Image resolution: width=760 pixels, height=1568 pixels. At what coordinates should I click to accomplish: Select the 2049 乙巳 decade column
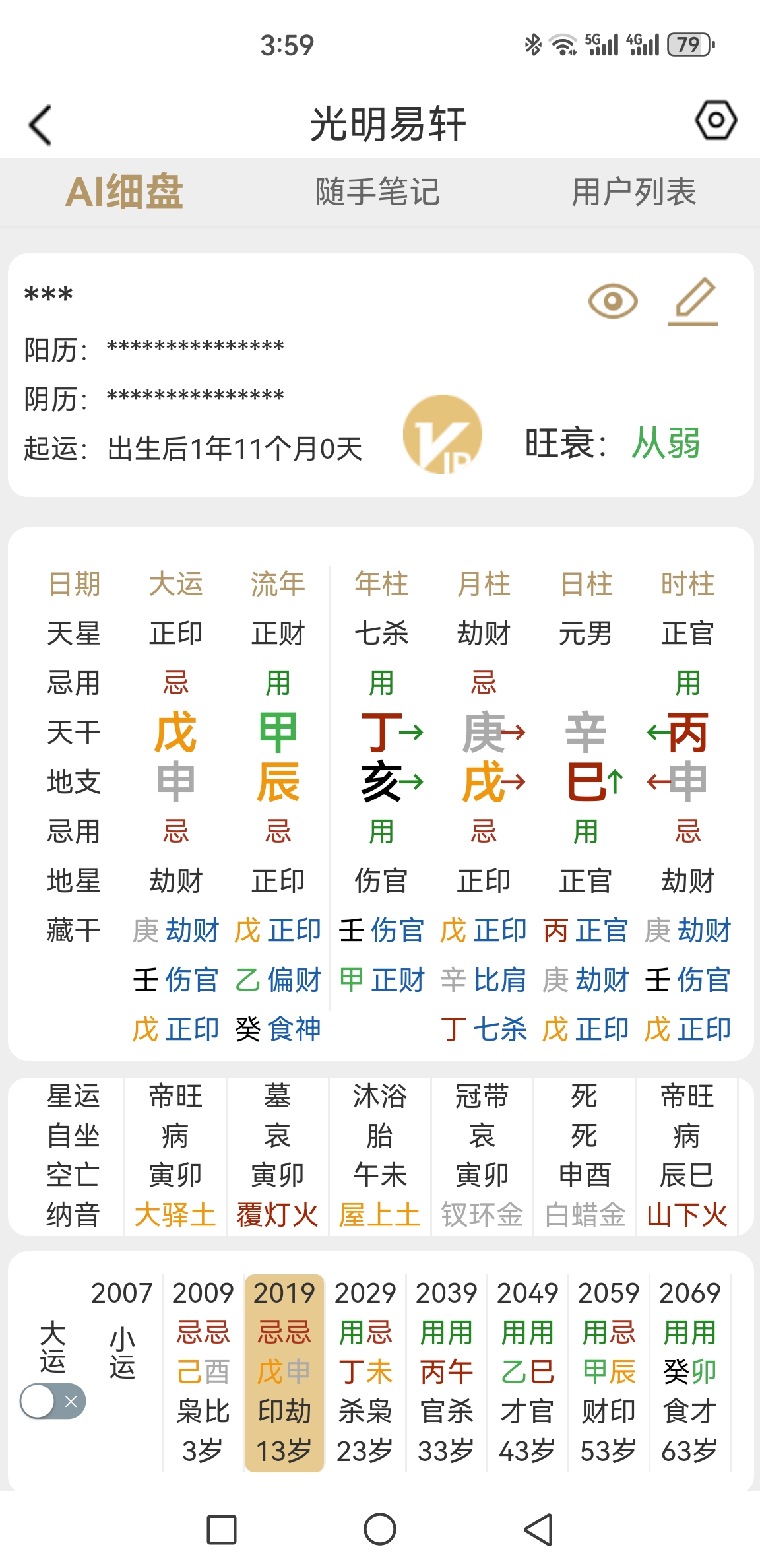point(528,1373)
